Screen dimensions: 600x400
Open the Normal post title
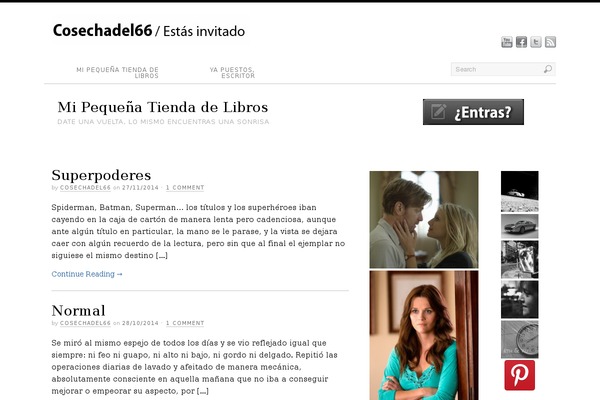click(78, 310)
